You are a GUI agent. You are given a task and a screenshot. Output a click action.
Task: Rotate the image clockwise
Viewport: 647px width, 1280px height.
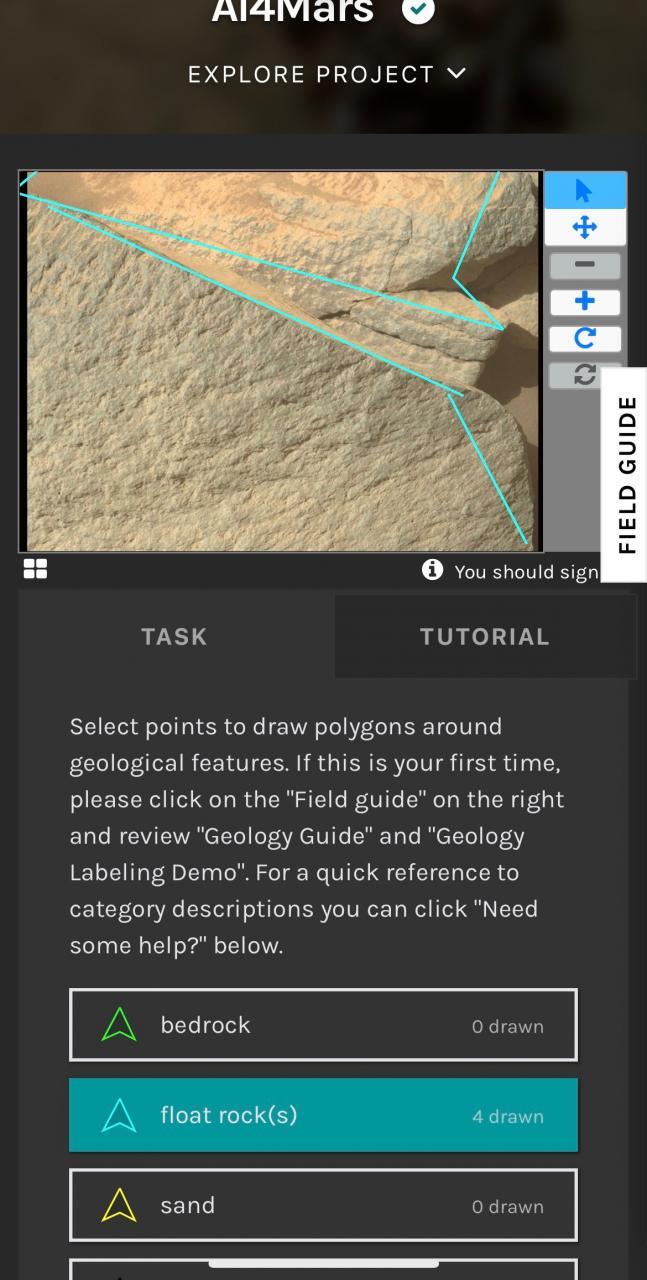point(585,339)
